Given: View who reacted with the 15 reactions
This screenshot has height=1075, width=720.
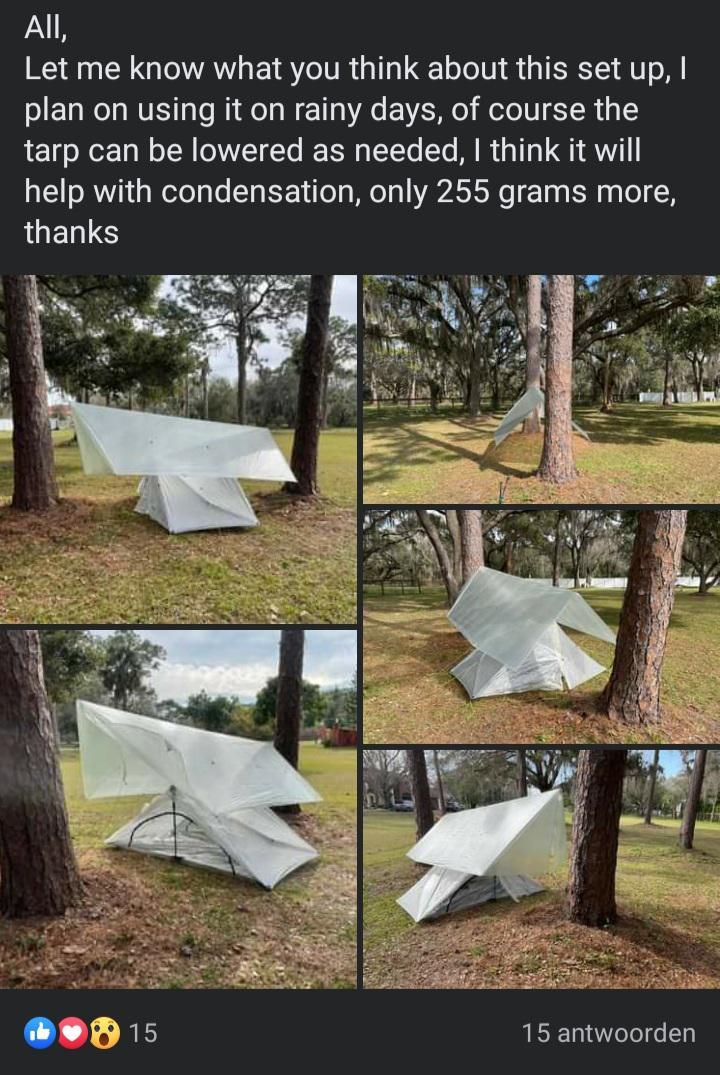Looking at the screenshot, I should tap(92, 1032).
